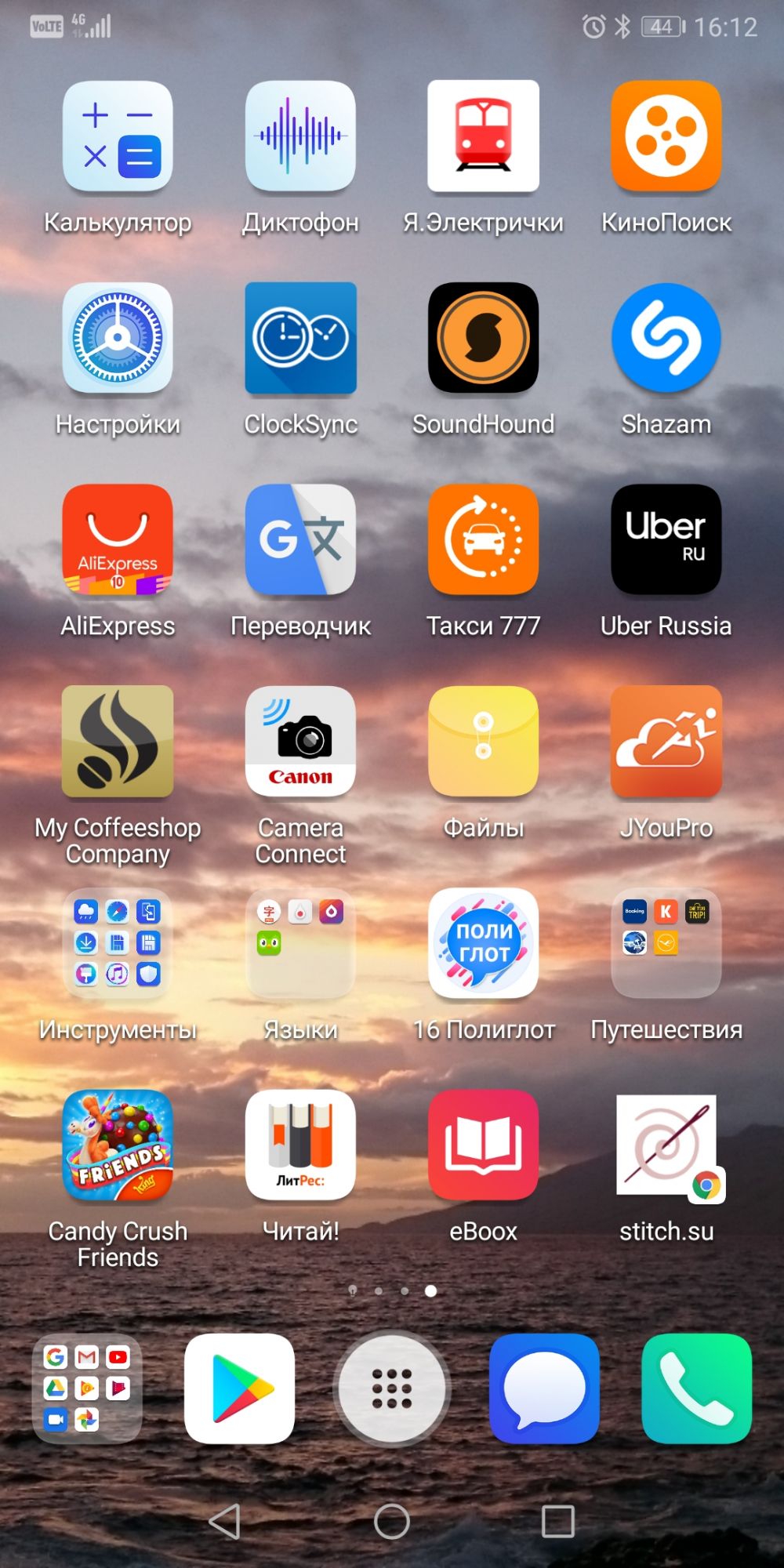The image size is (784, 1568).
Task: Open the Такси 777 app
Action: click(483, 539)
